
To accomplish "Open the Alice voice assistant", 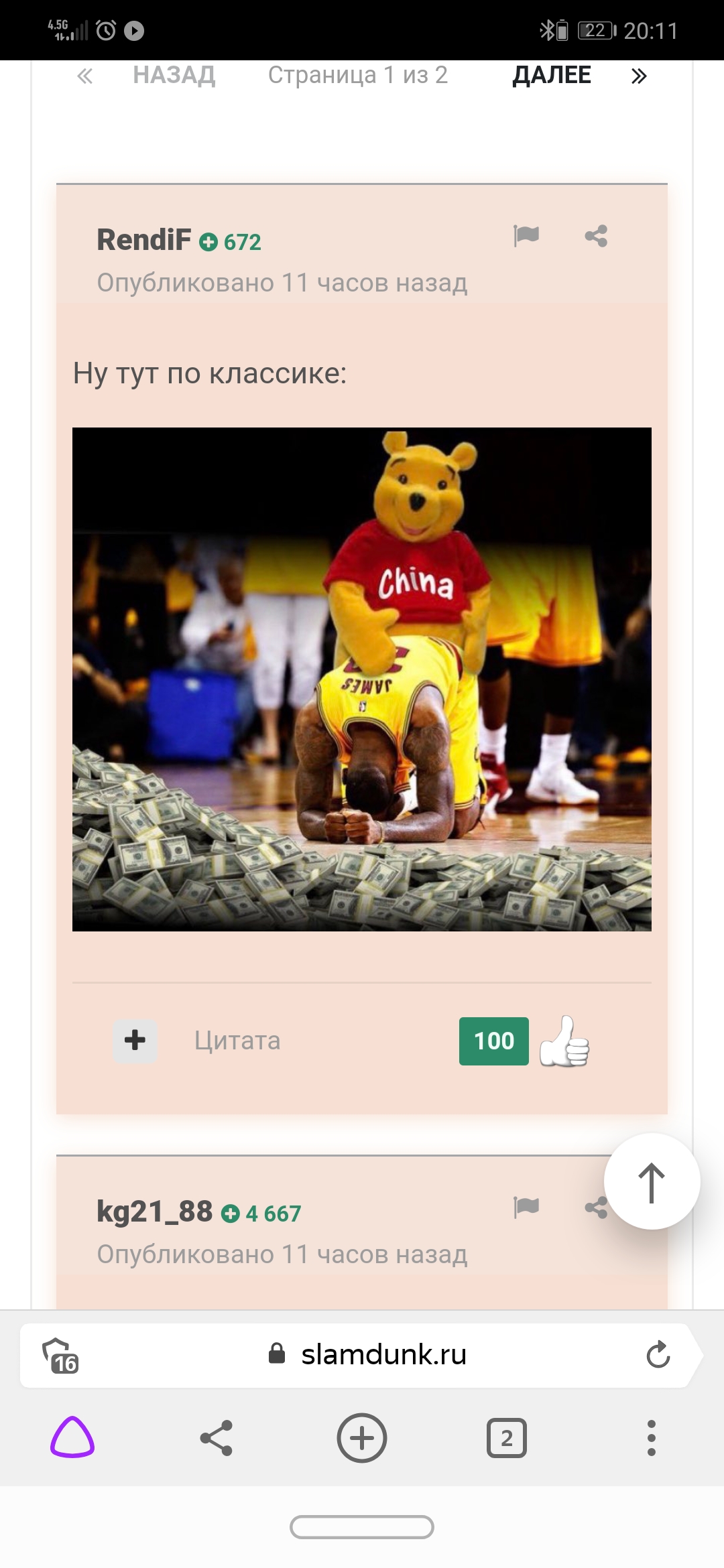I will [72, 1437].
